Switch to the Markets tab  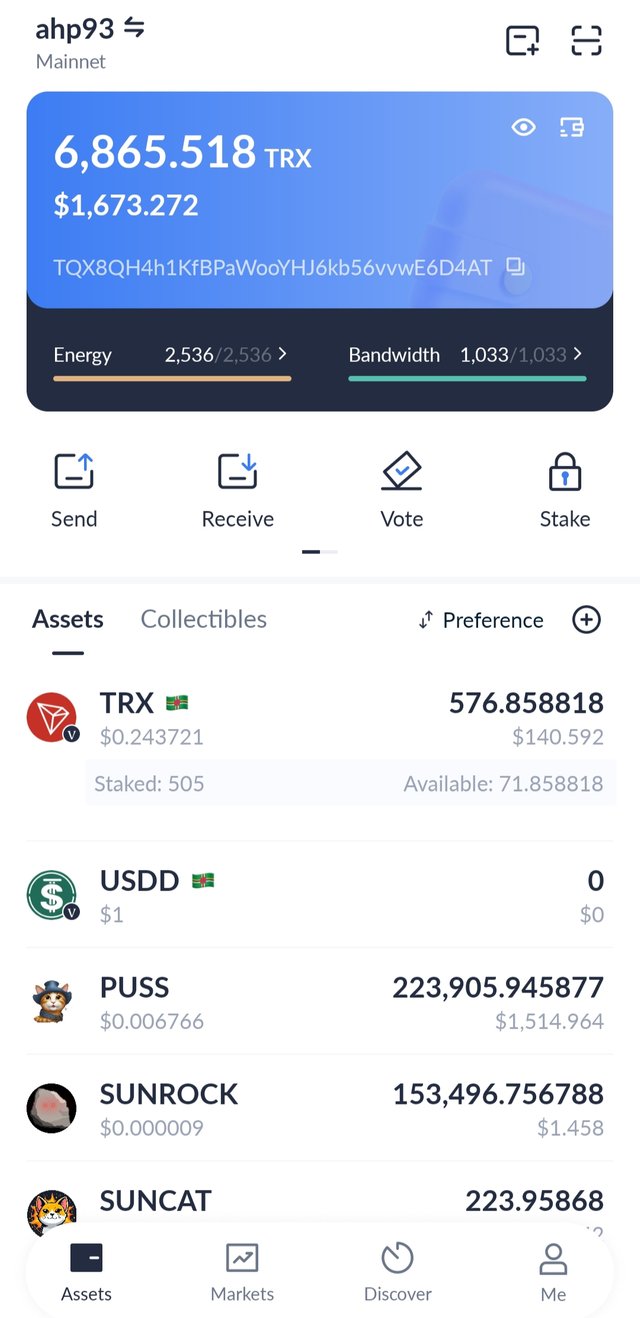coord(242,1272)
